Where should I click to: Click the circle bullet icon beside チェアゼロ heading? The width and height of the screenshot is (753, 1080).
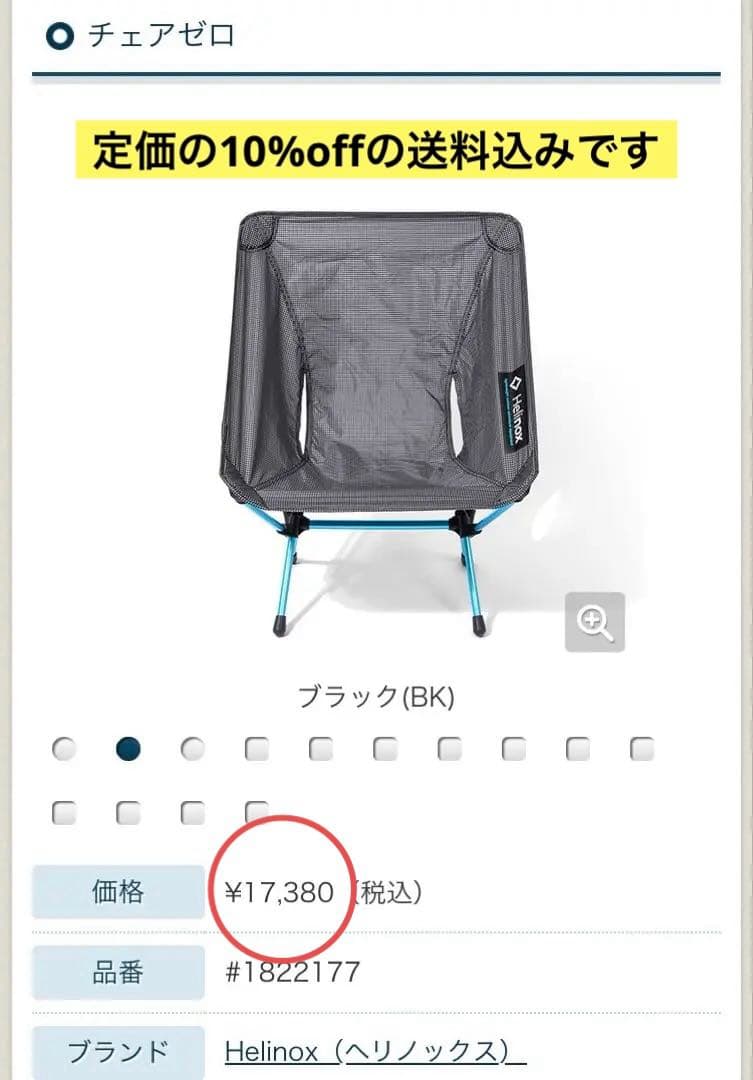pos(59,37)
